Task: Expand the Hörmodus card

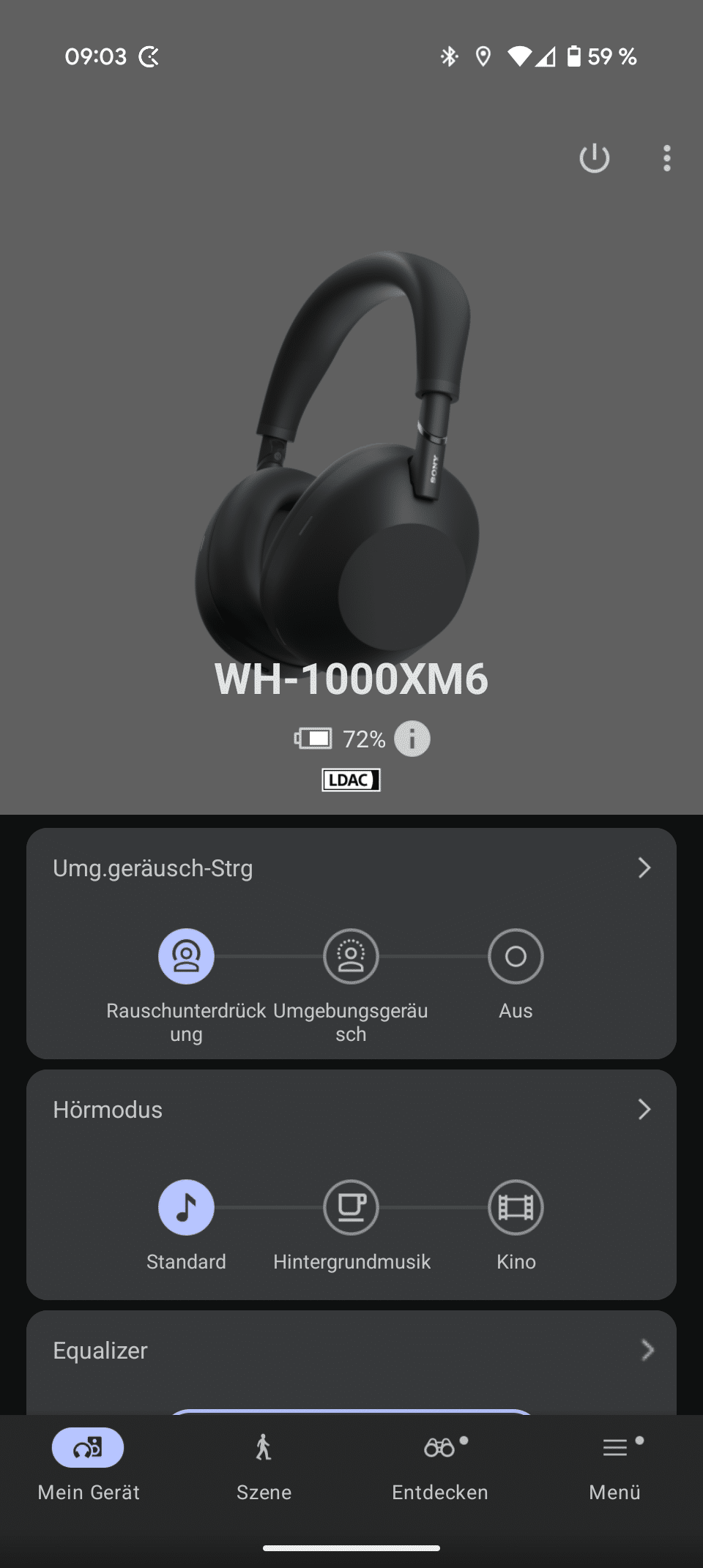Action: (x=644, y=1110)
